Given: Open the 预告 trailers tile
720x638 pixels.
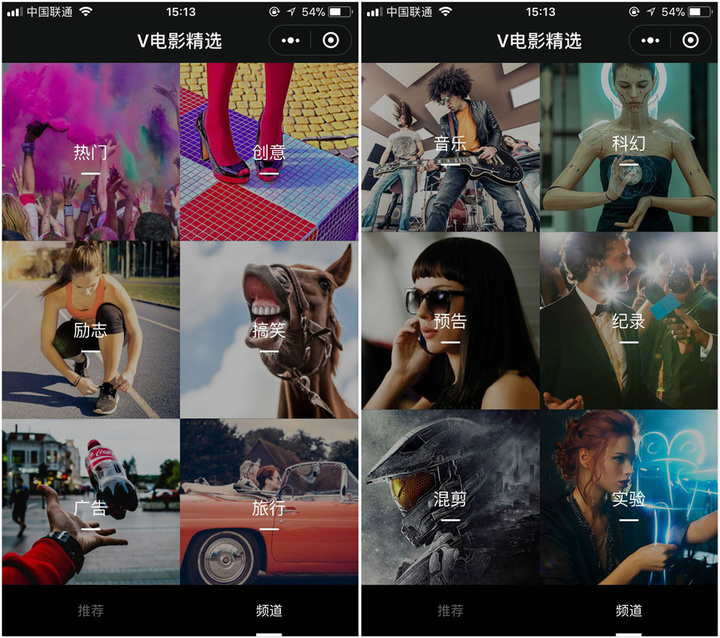Looking at the screenshot, I should click(450, 322).
